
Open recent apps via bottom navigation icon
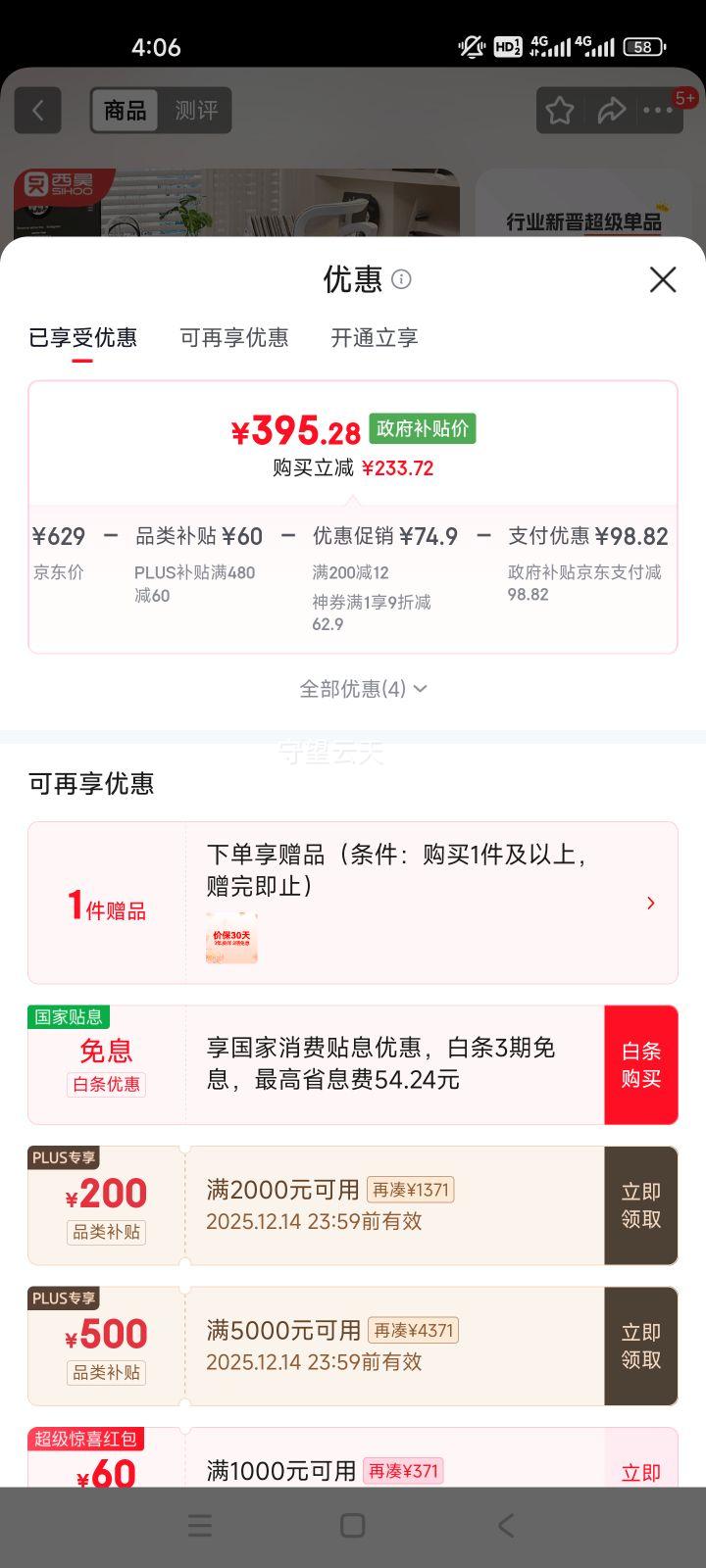point(199,1525)
